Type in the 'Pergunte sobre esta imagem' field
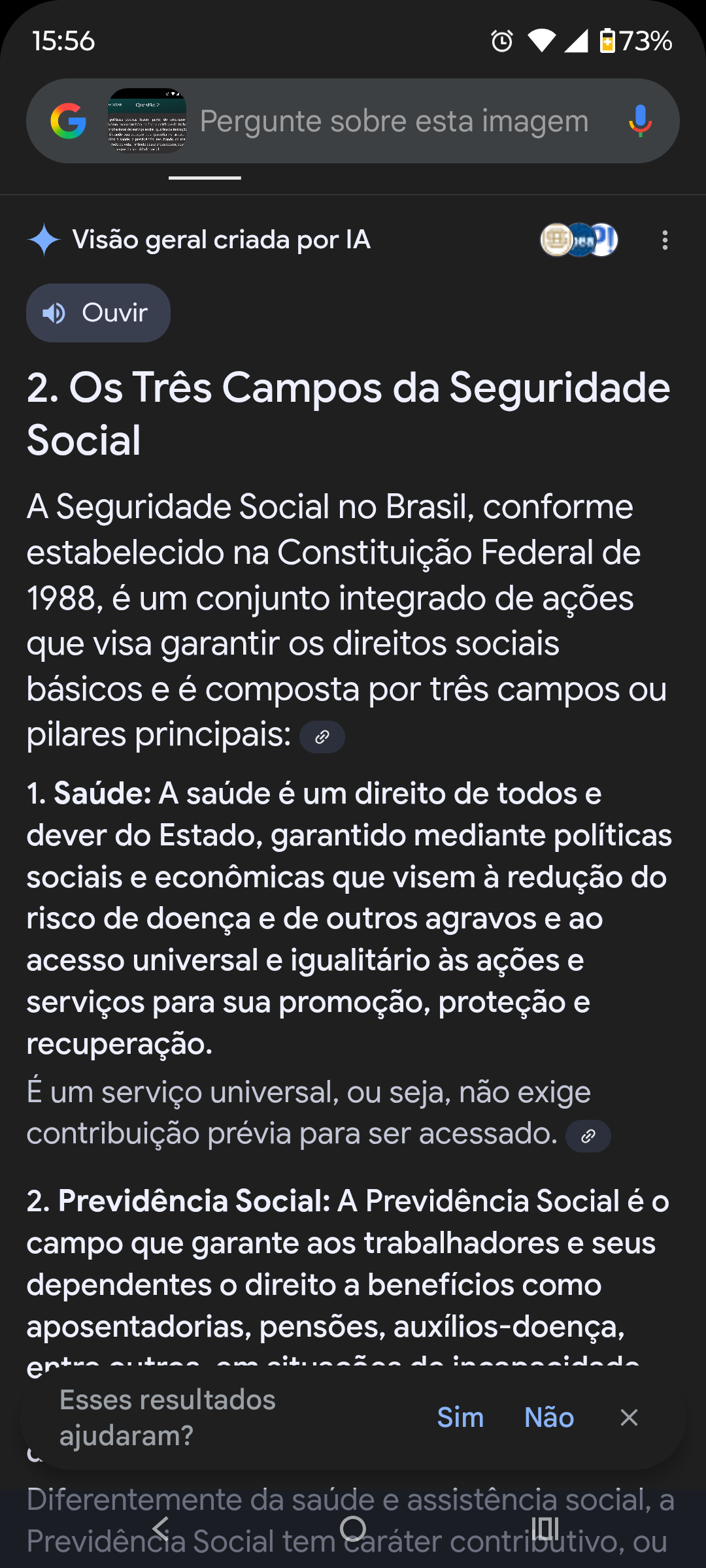The height and width of the screenshot is (1568, 706). point(394,121)
